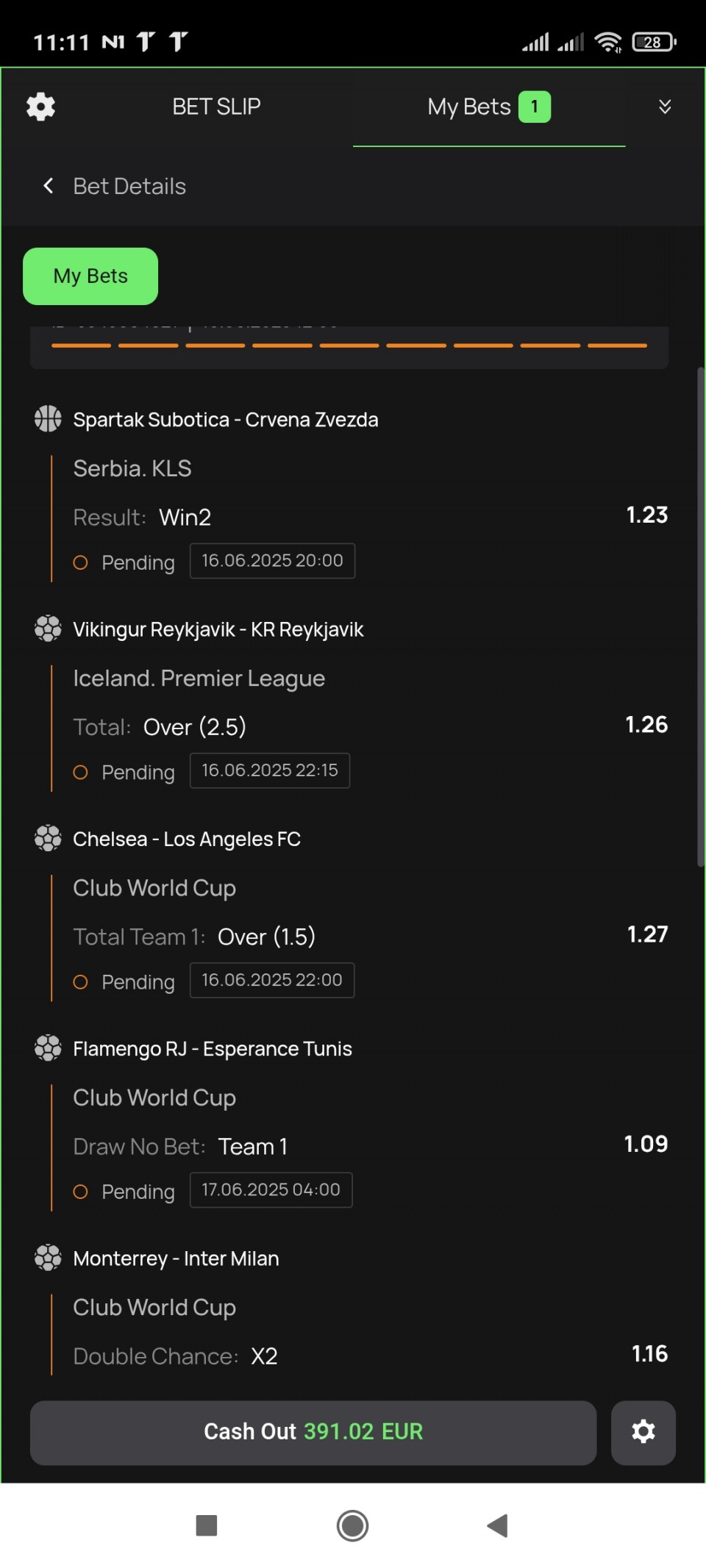The image size is (706, 1568).
Task: Switch to the BET SLIP tab
Action: click(x=216, y=107)
